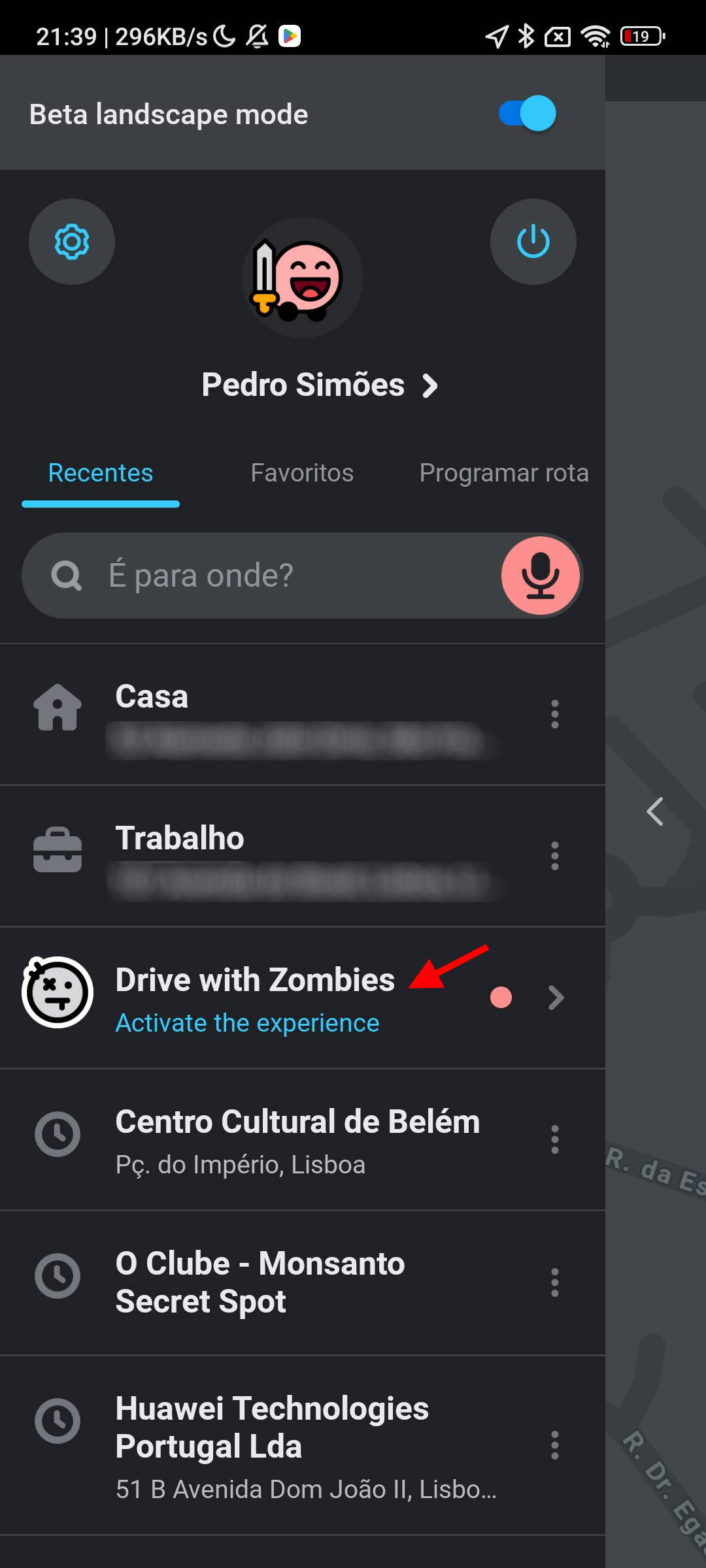Switch to the Favoritos tab

302,473
